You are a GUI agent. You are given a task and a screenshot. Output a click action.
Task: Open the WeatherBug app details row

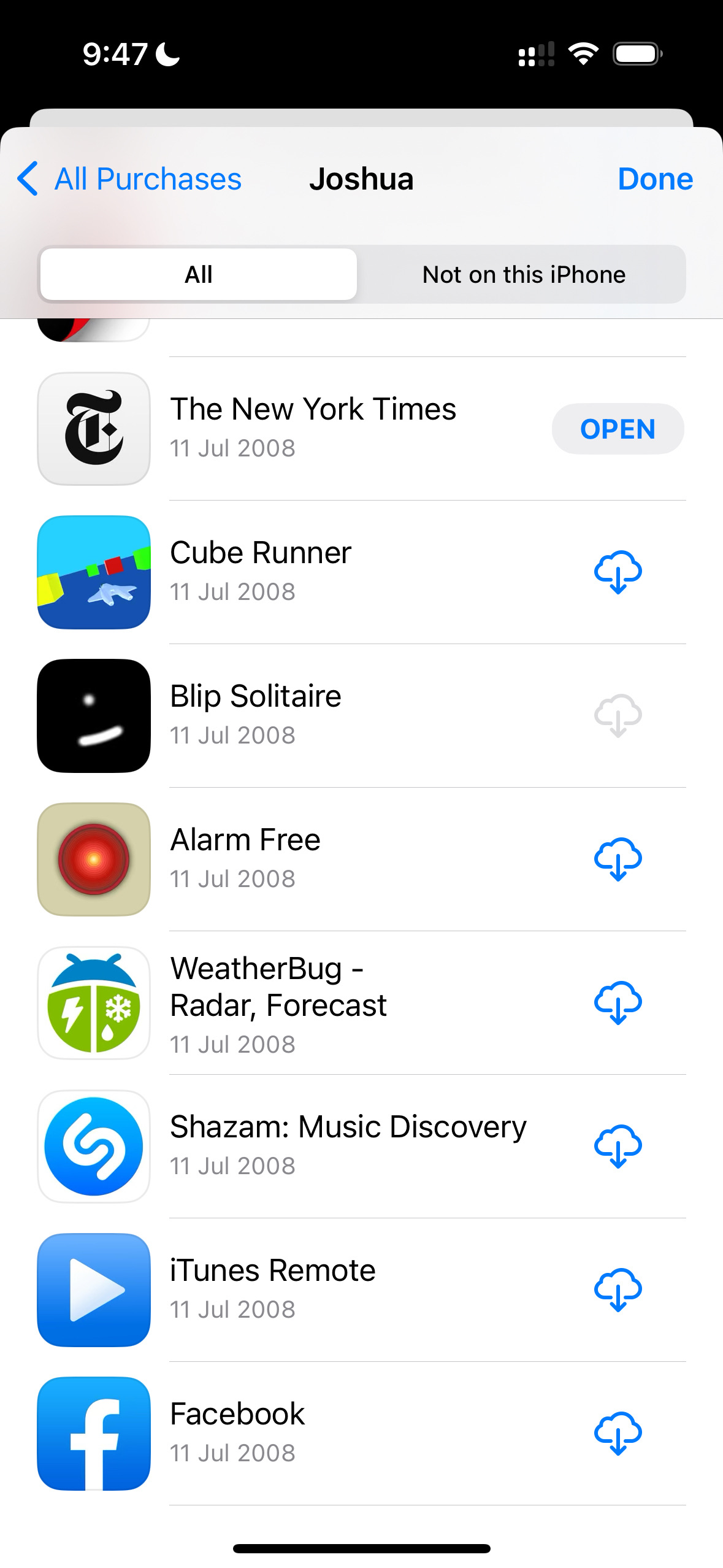click(x=278, y=1002)
